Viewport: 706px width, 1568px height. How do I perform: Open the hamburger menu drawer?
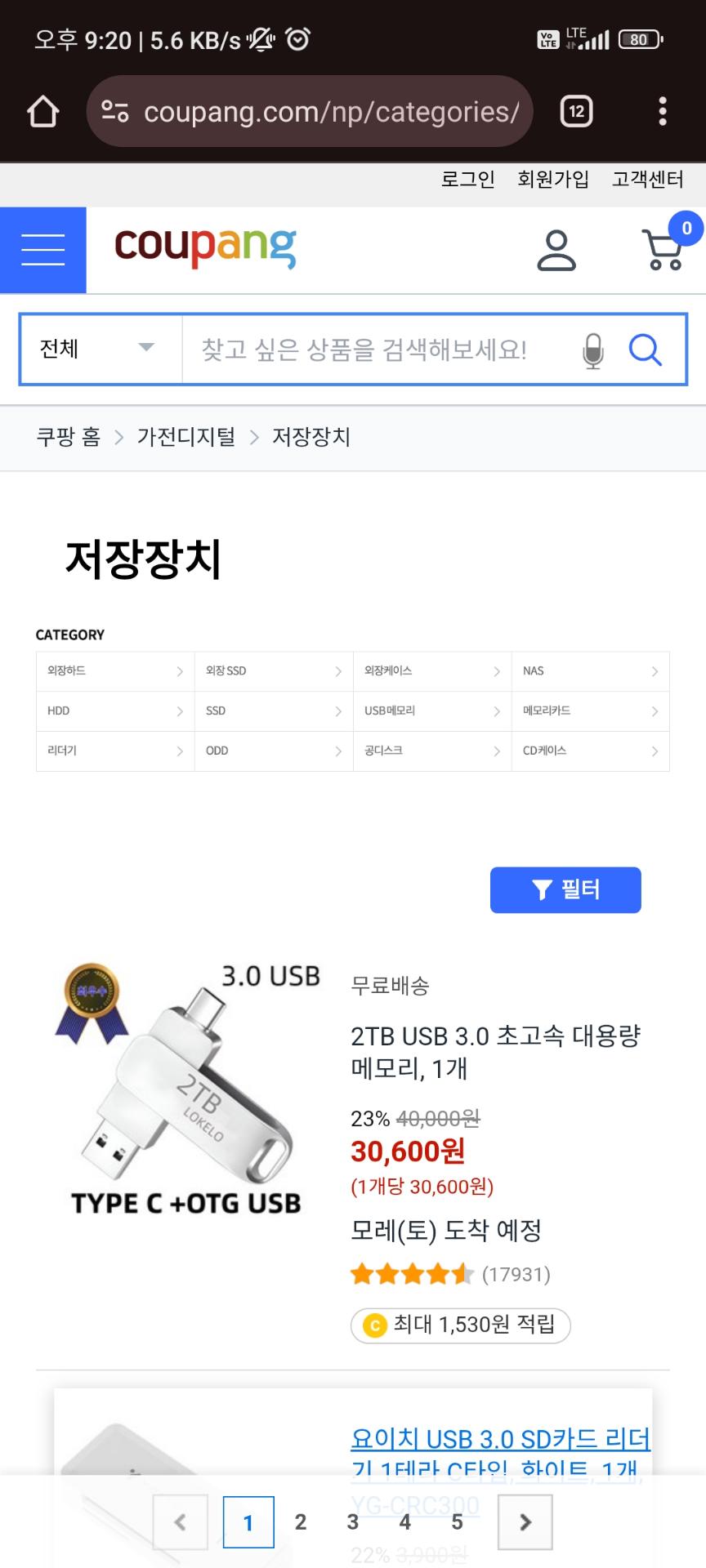point(42,250)
